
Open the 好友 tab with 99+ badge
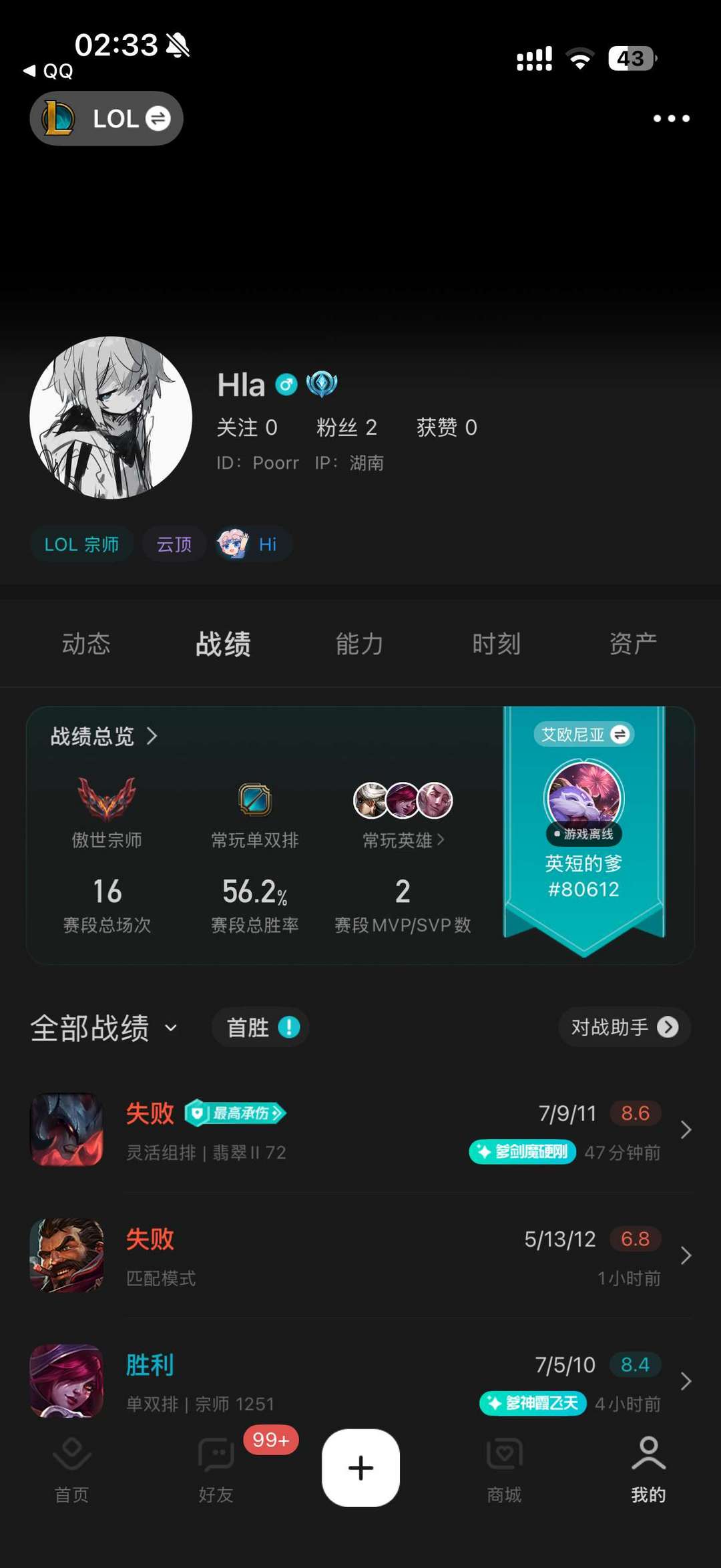tap(216, 1469)
